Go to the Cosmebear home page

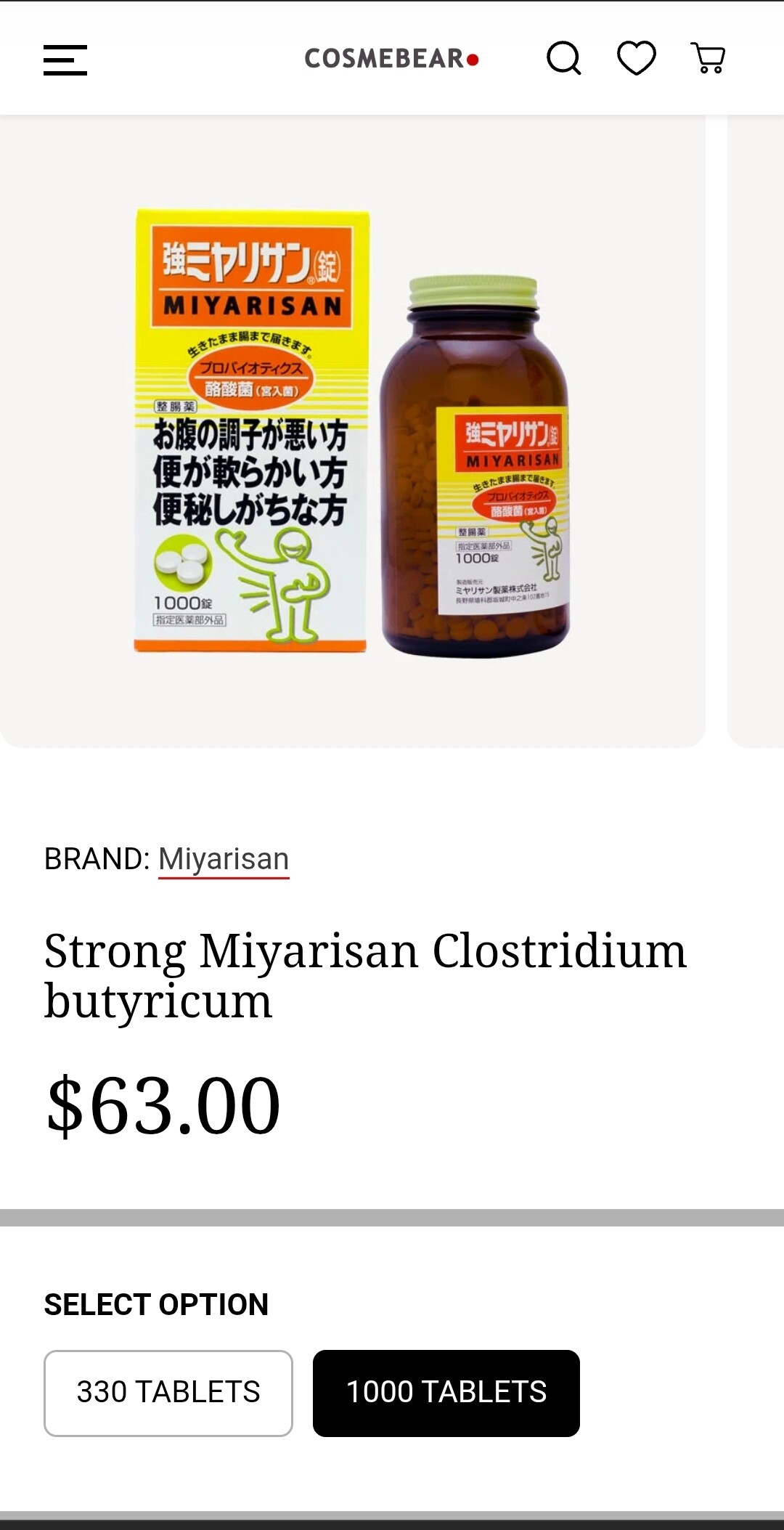pos(391,59)
